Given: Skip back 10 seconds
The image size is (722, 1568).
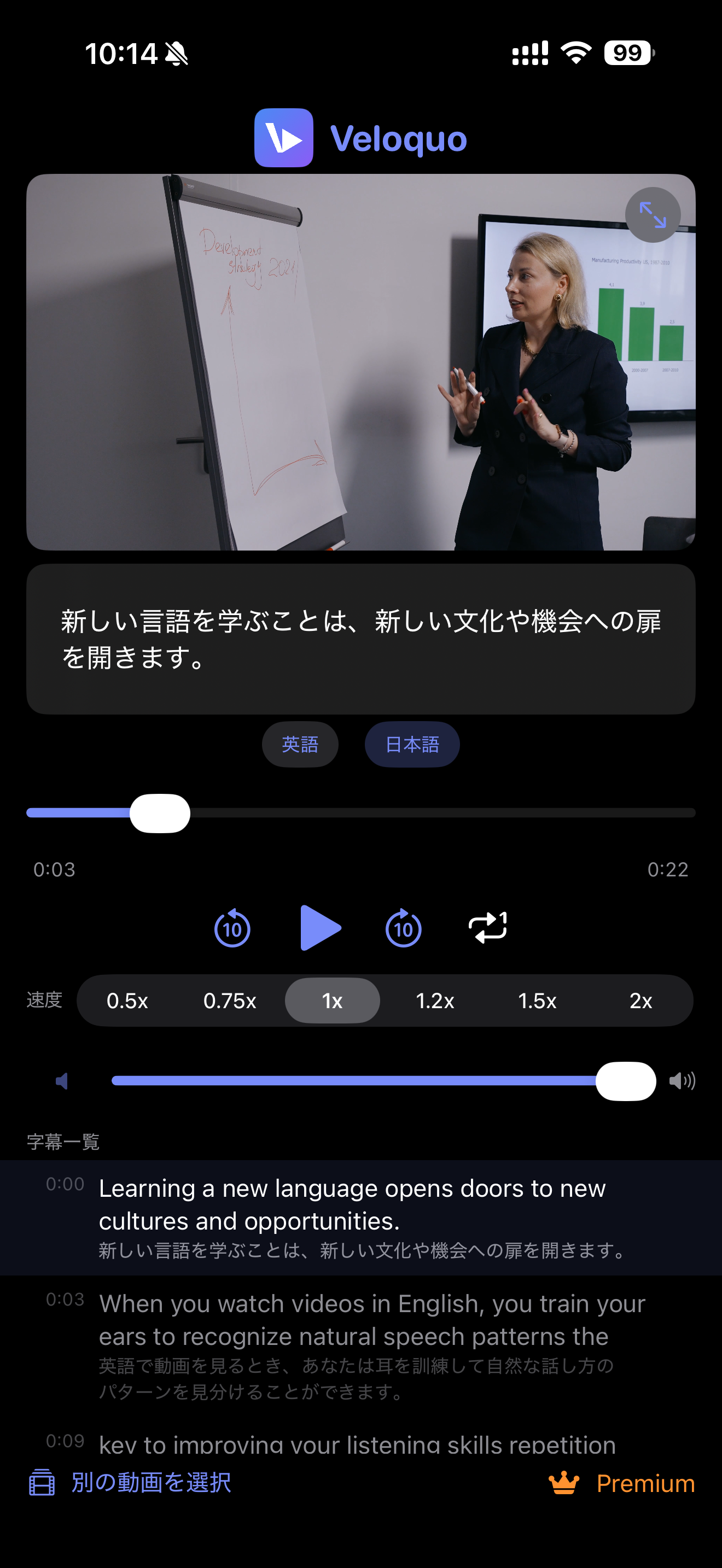Looking at the screenshot, I should [x=231, y=928].
